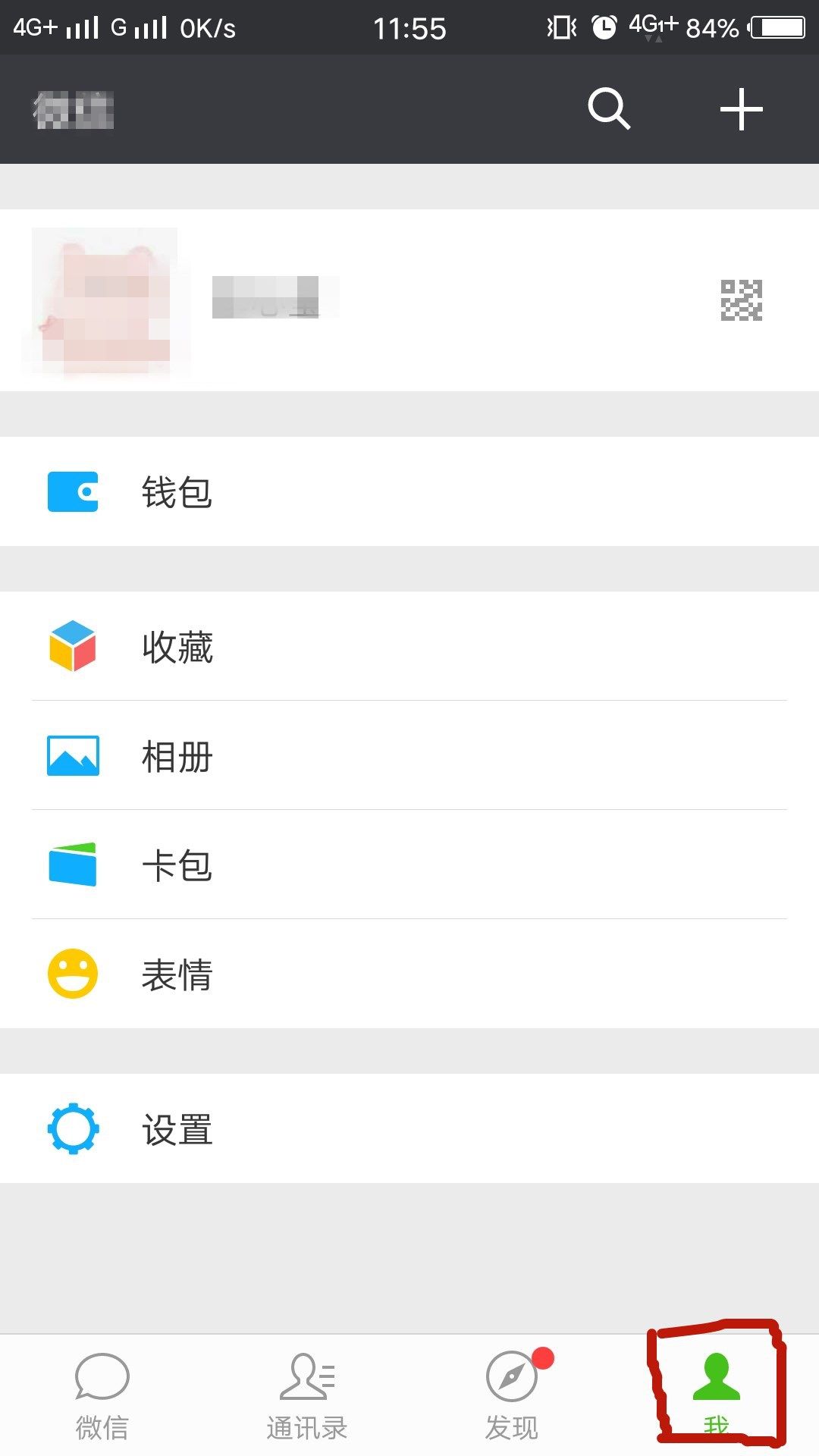
Task: Tap the battery indicator in the status bar
Action: [775, 28]
